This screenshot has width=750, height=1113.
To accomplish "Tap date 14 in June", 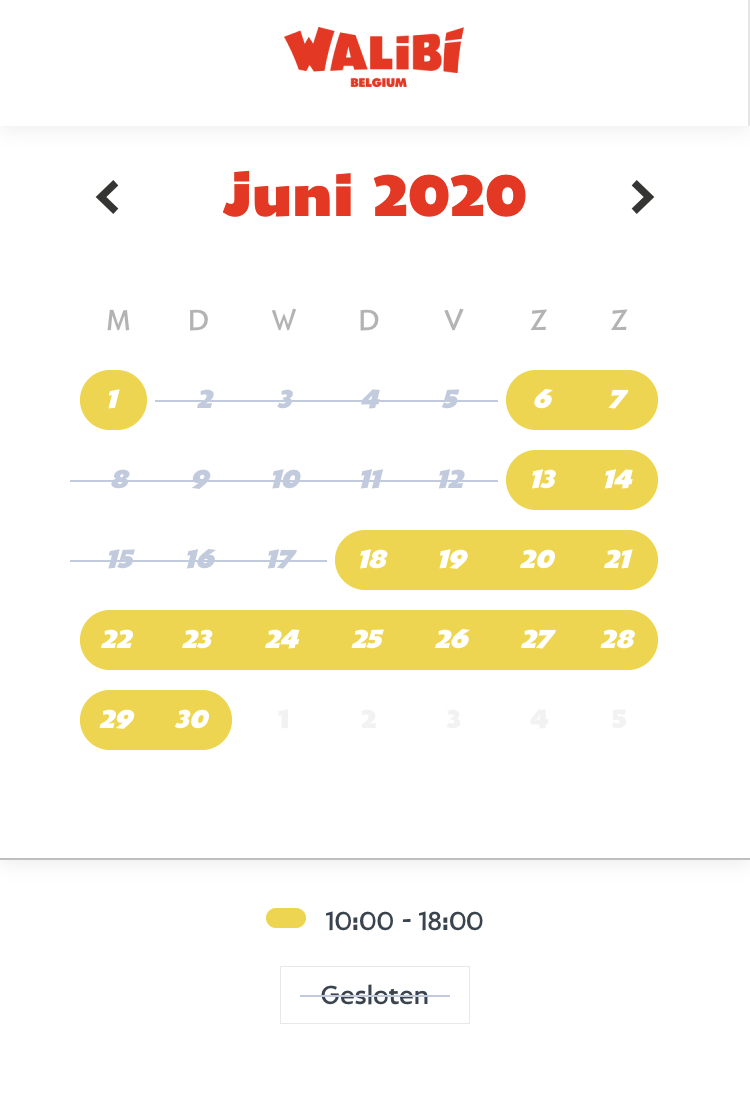I will [x=618, y=480].
